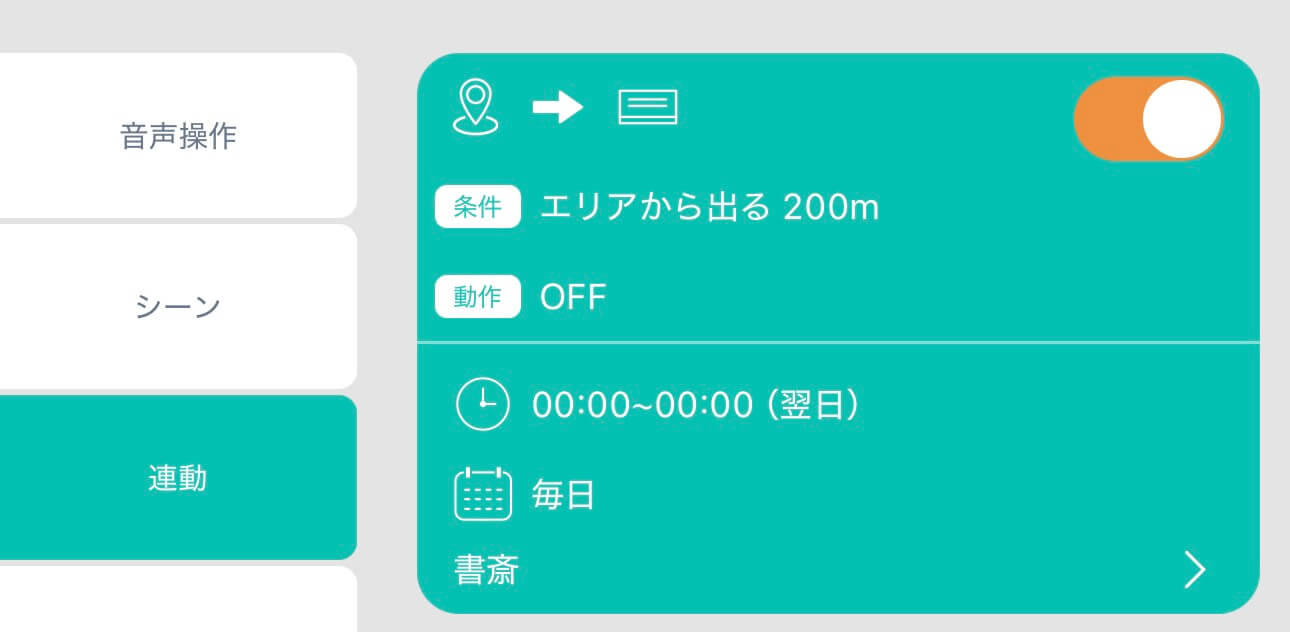Switch to the 音声操作 tab
Screen dimensions: 1290x632
[x=178, y=136]
